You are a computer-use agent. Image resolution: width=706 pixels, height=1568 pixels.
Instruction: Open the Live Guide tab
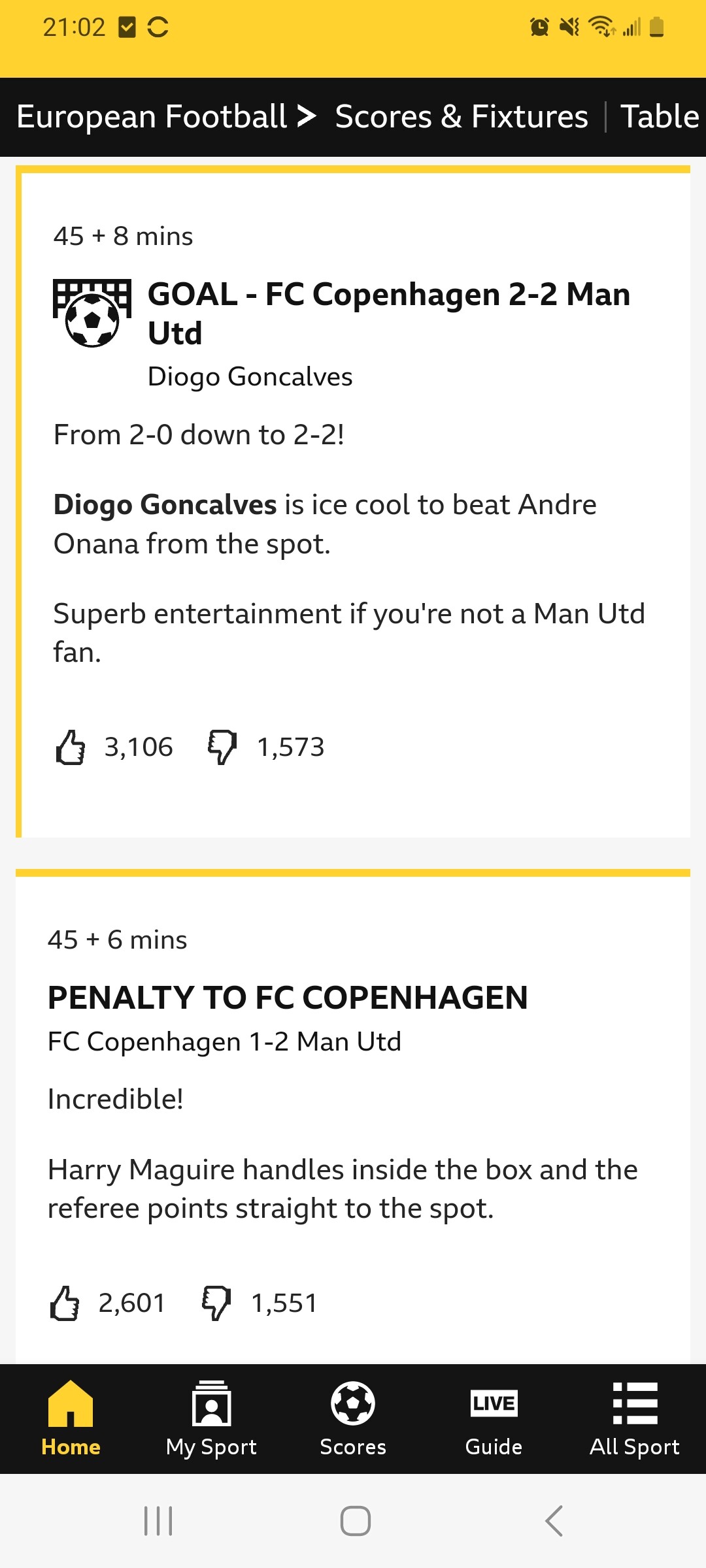494,1418
